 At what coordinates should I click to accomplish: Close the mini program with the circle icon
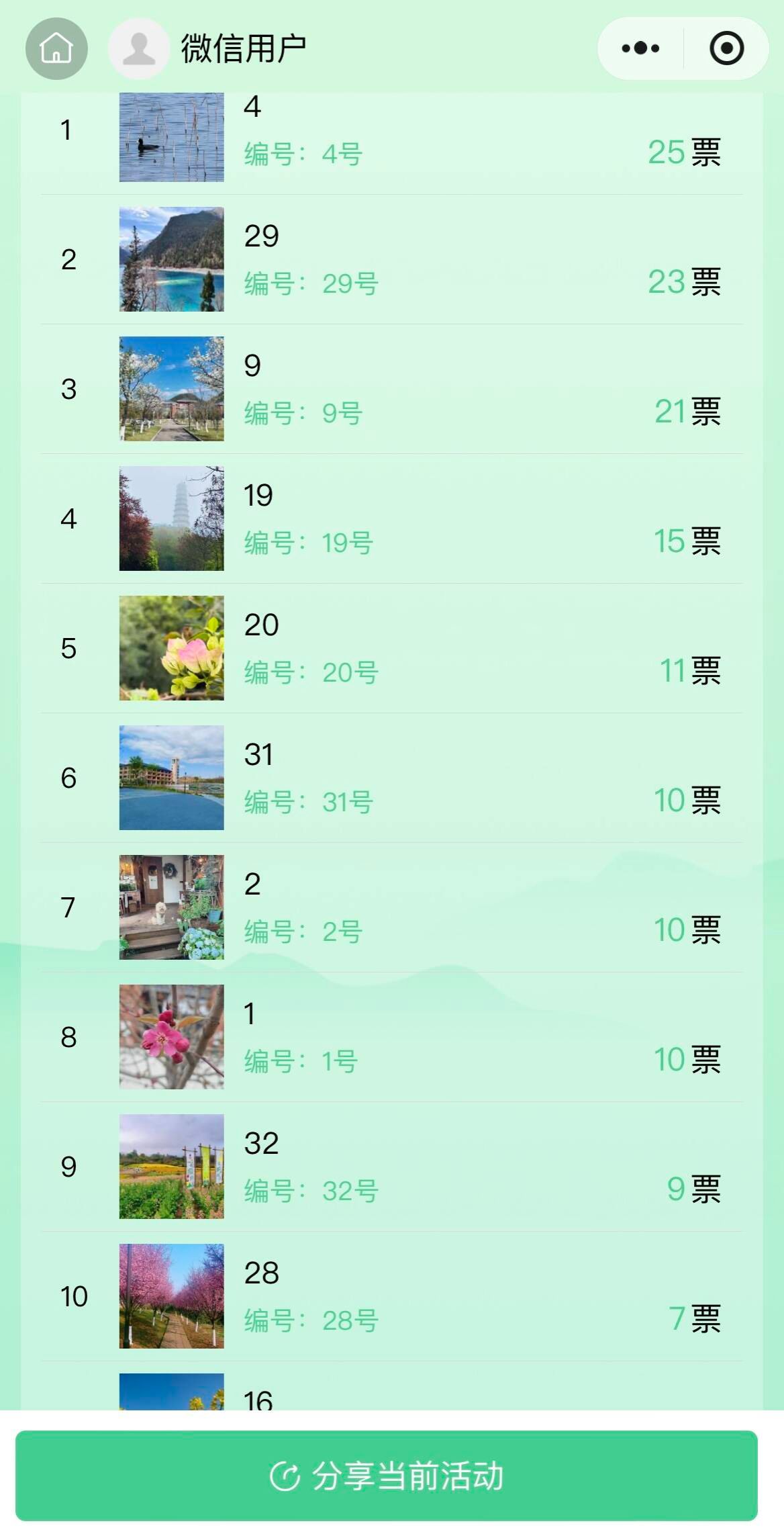click(x=726, y=48)
